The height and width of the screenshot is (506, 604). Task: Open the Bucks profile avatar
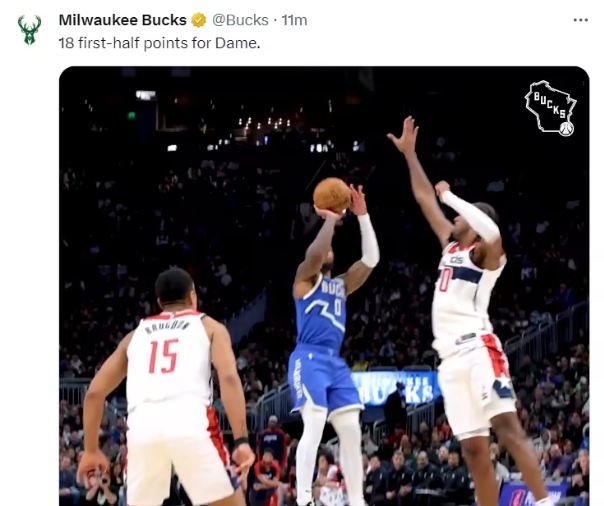point(30,29)
